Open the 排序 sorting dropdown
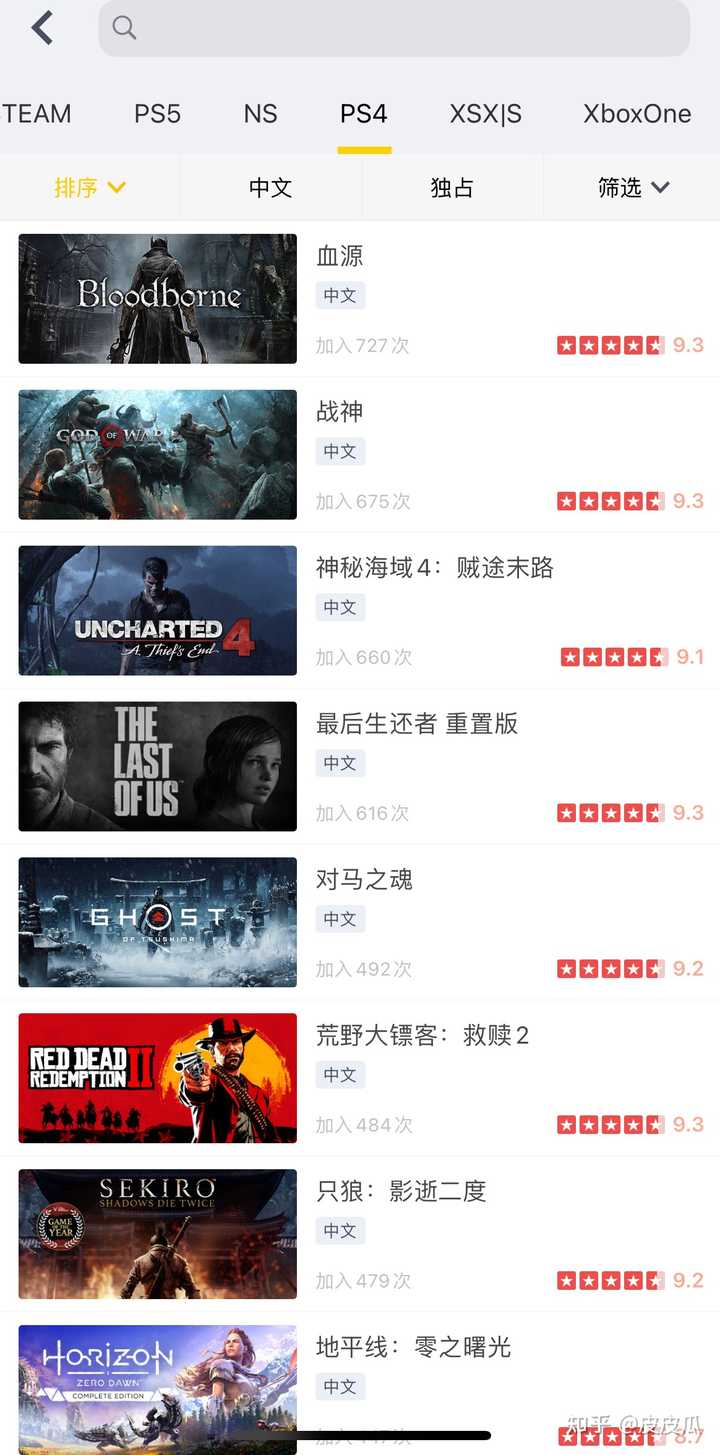 [x=80, y=187]
